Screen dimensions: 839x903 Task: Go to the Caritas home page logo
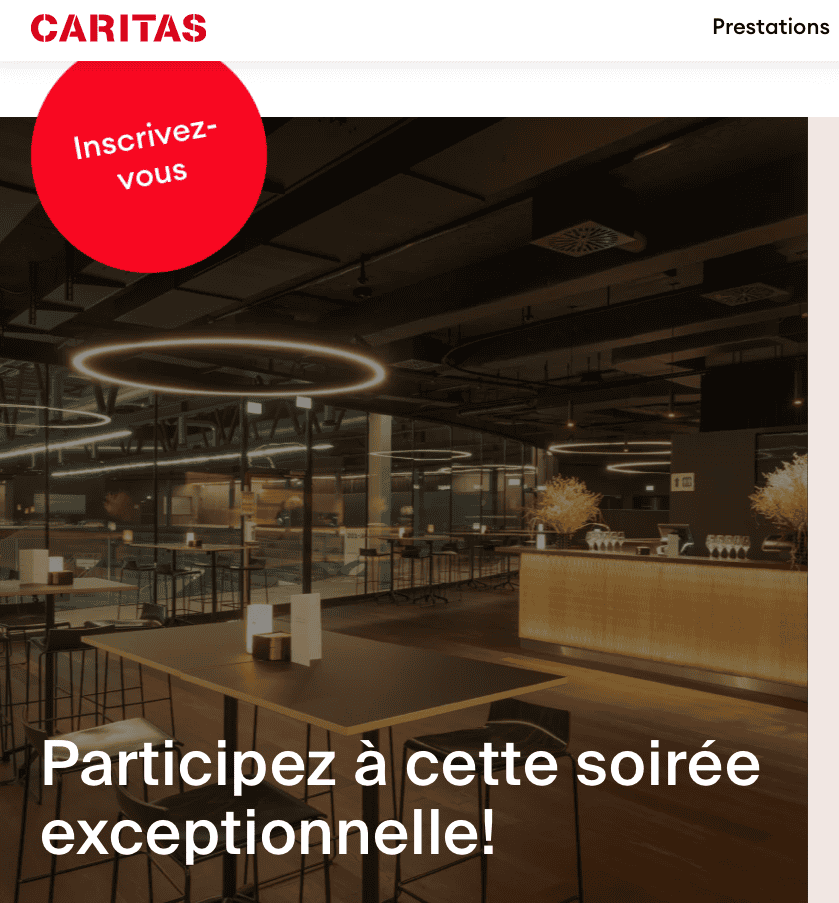pyautogui.click(x=119, y=28)
